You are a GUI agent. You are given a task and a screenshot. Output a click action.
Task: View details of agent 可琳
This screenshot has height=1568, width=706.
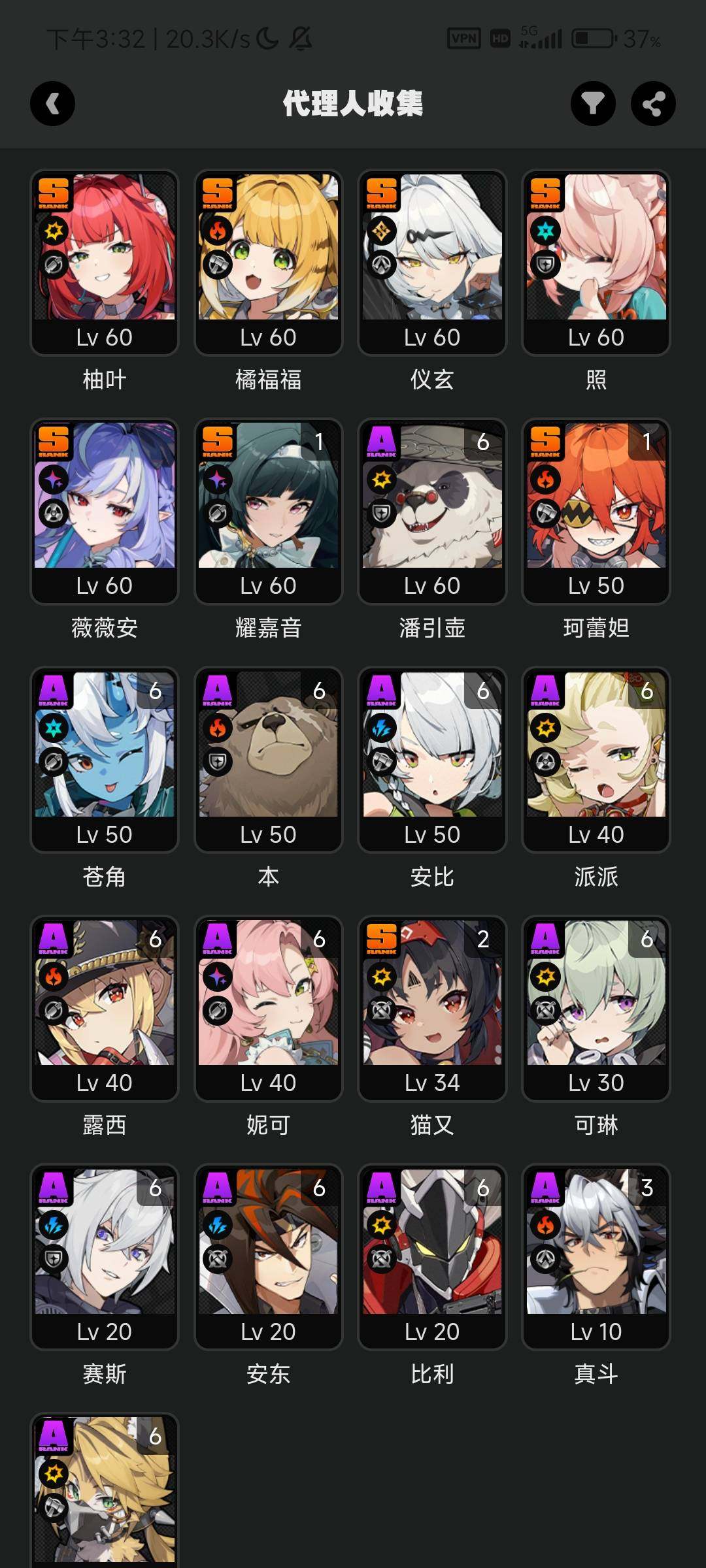(x=596, y=1006)
